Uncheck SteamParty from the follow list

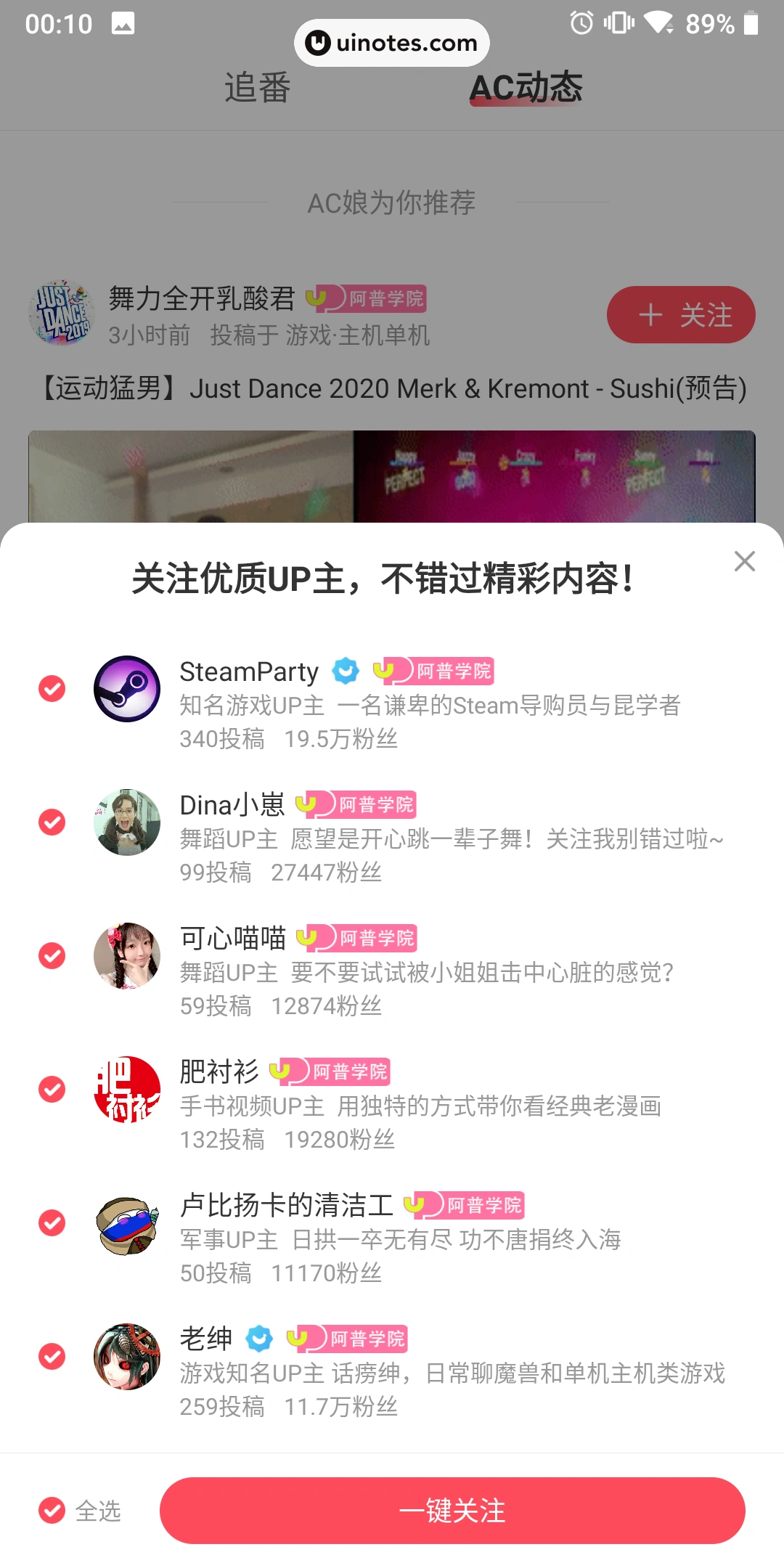[x=52, y=688]
